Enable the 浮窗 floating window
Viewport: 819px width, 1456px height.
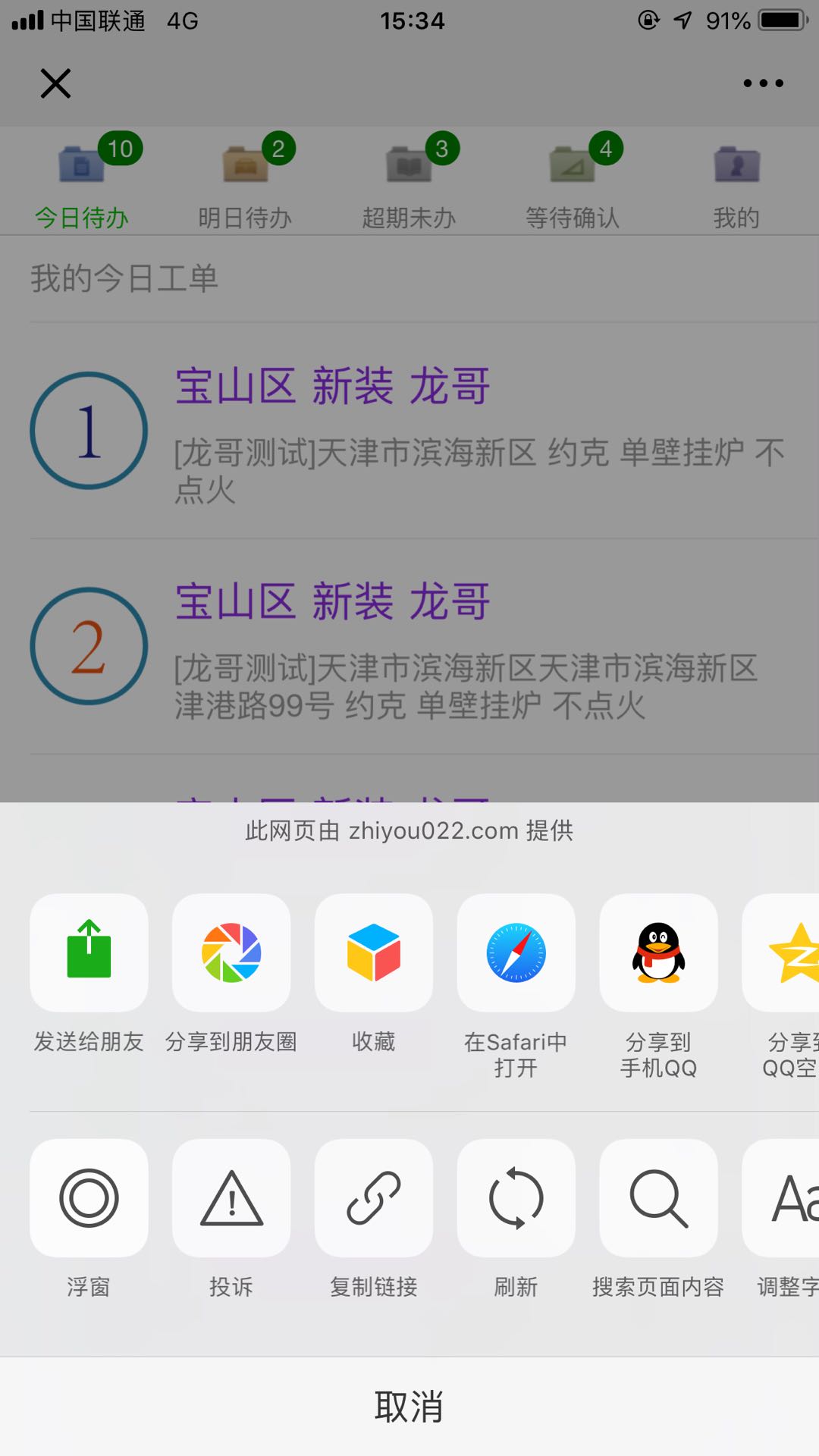(89, 1198)
